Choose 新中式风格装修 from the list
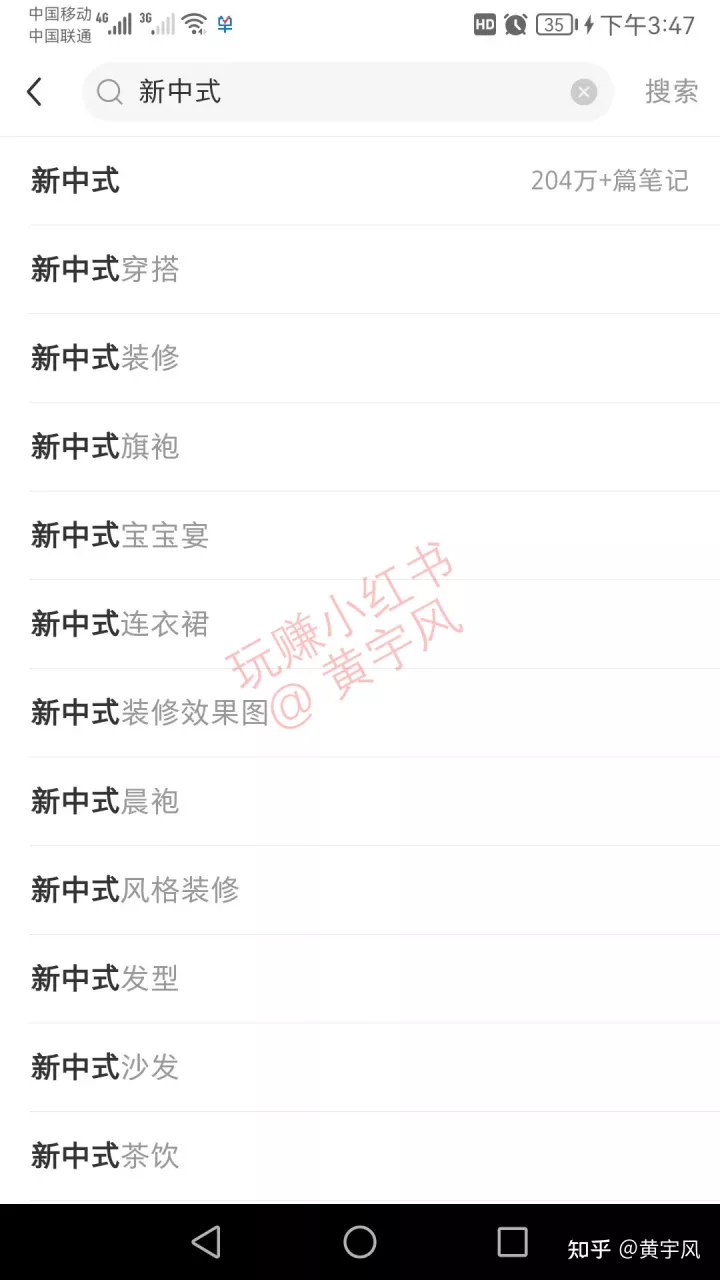720x1280 pixels. pos(360,890)
